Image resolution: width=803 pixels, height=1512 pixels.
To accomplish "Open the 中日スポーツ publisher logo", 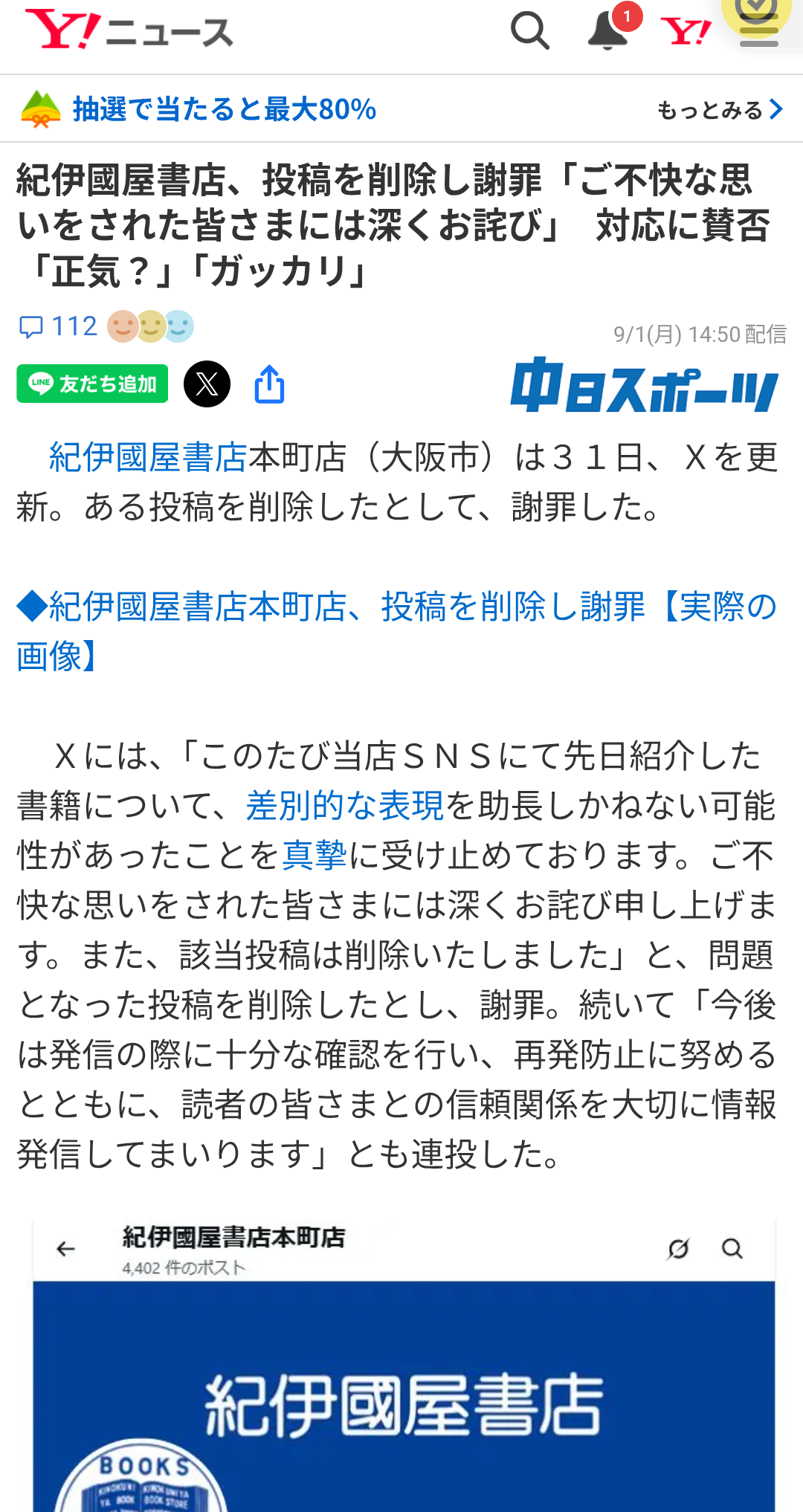I will click(x=644, y=385).
